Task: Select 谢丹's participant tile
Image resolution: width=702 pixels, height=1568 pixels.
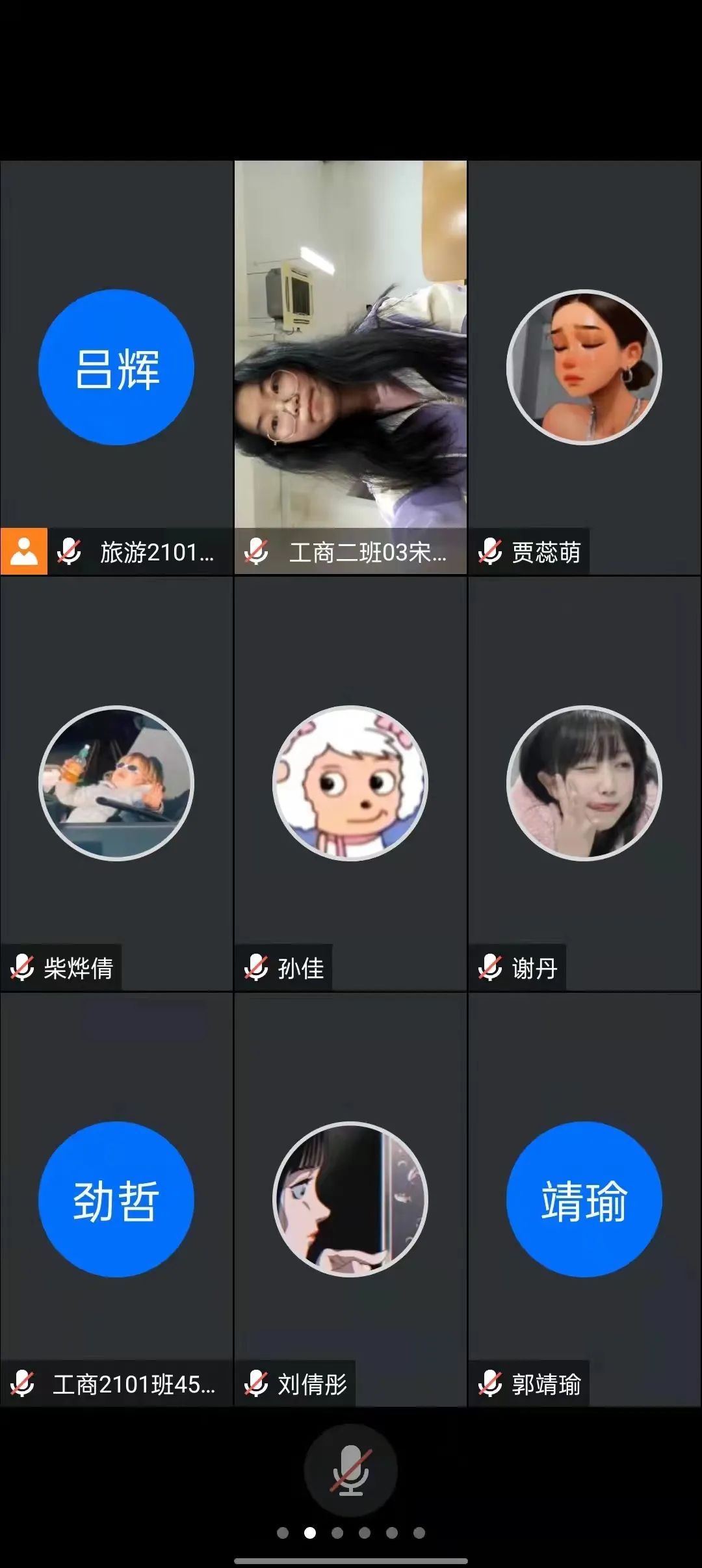Action: pos(584,783)
